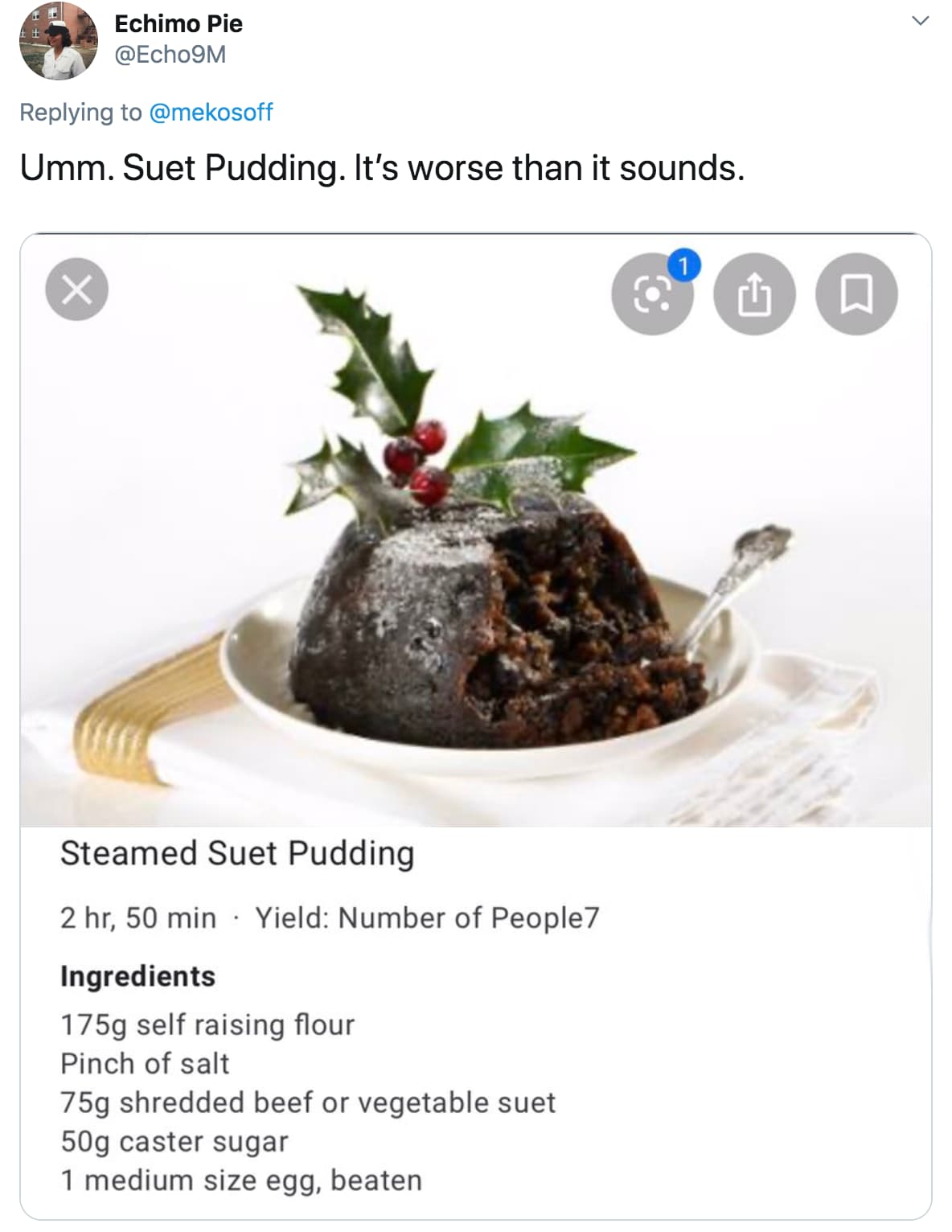Image resolution: width=952 pixels, height=1232 pixels.
Task: Open the @mekosoff profile link
Action: pyautogui.click(x=211, y=112)
